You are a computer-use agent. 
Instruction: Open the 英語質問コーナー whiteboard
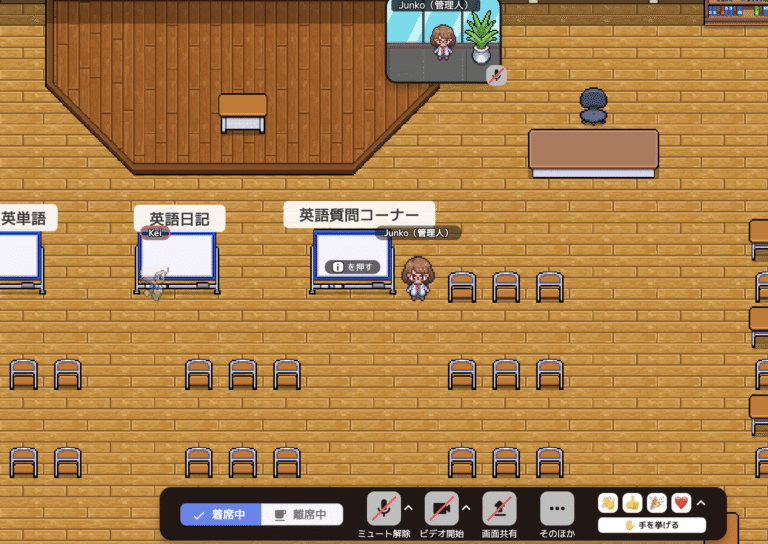coord(353,258)
